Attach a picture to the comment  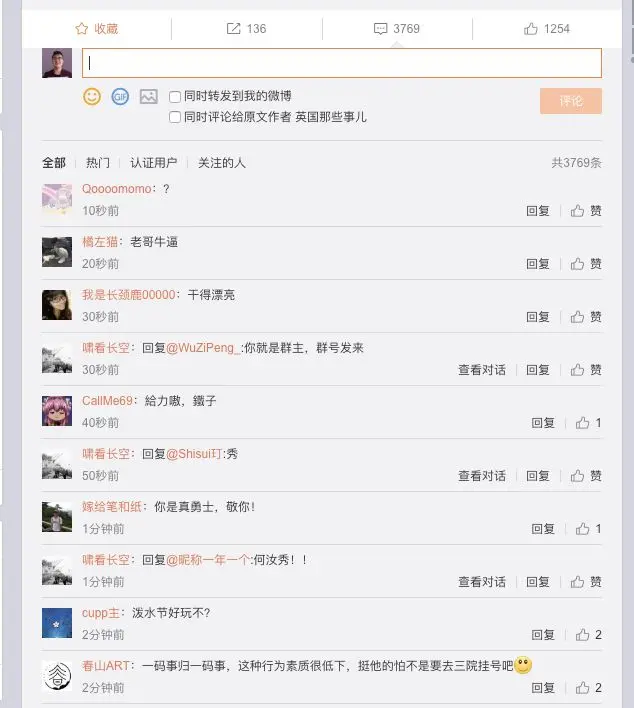point(148,97)
